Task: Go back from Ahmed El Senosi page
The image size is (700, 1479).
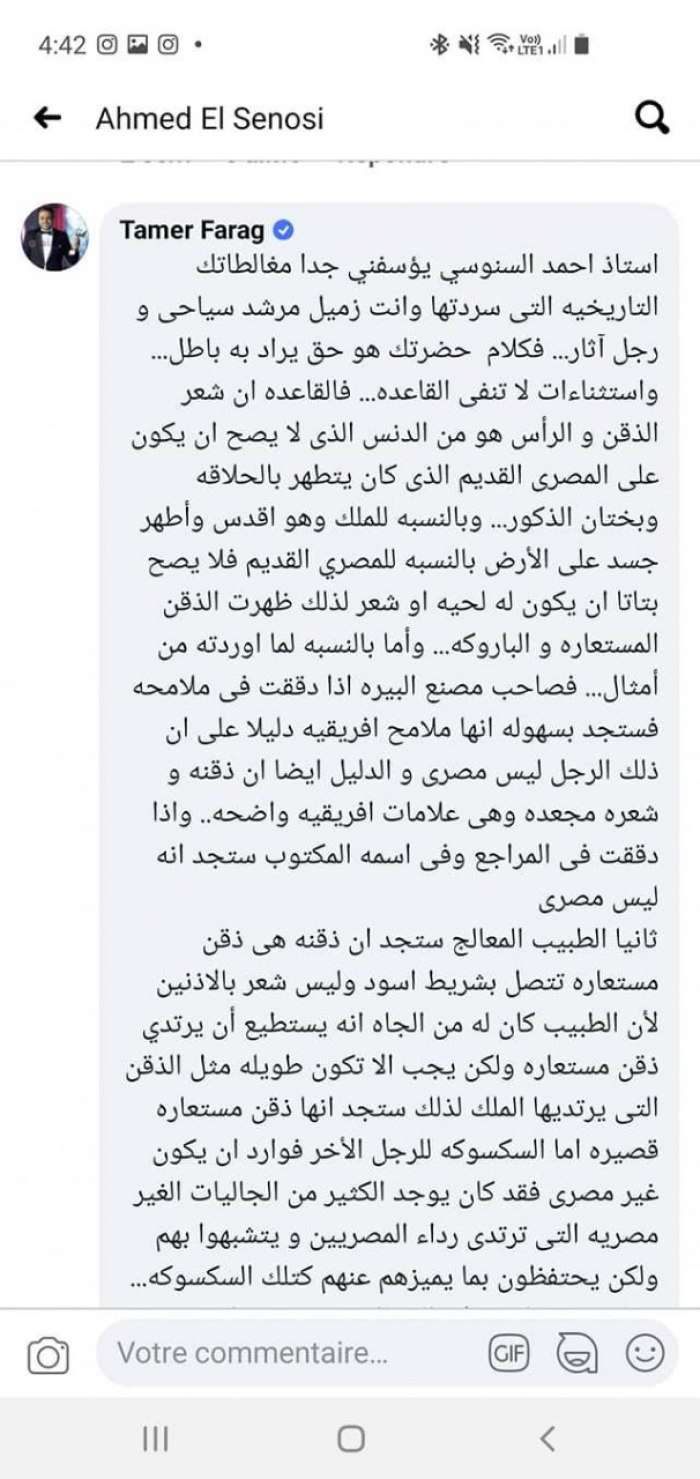Action: coord(47,118)
